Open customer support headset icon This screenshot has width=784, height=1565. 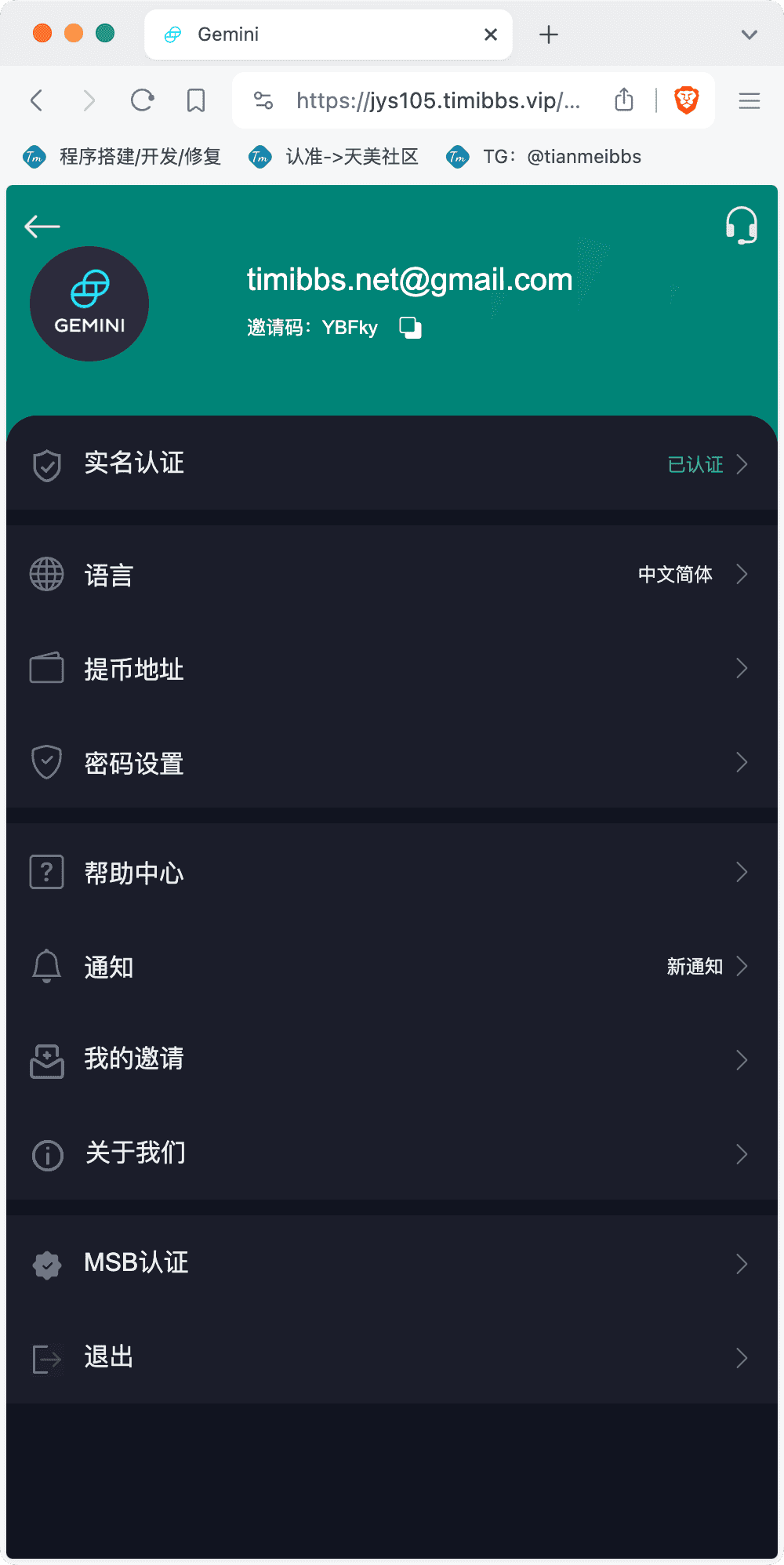coord(741,226)
